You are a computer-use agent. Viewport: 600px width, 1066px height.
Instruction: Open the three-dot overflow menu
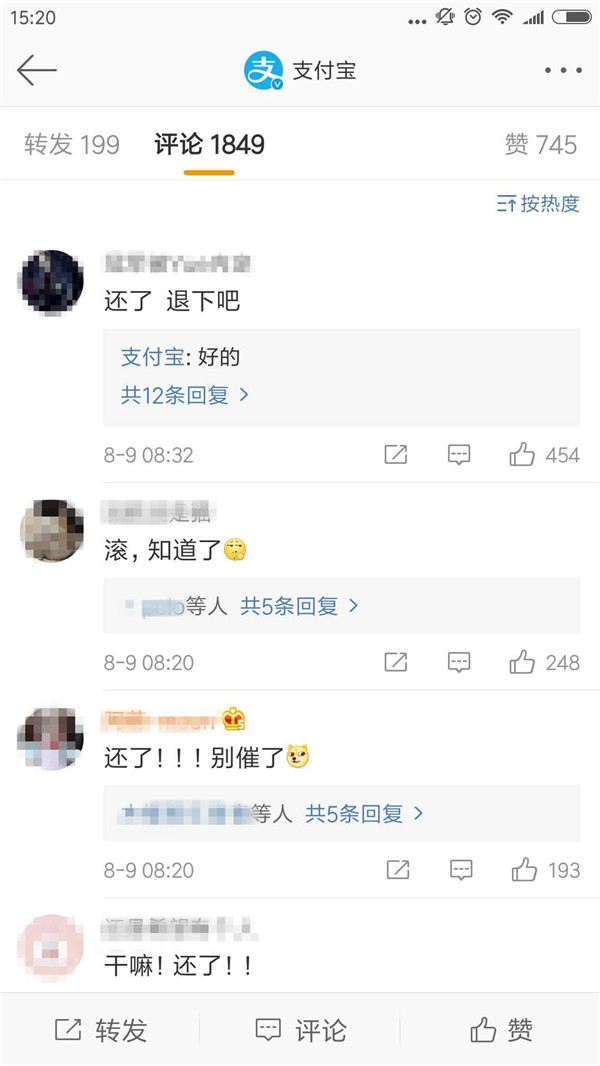tap(563, 70)
